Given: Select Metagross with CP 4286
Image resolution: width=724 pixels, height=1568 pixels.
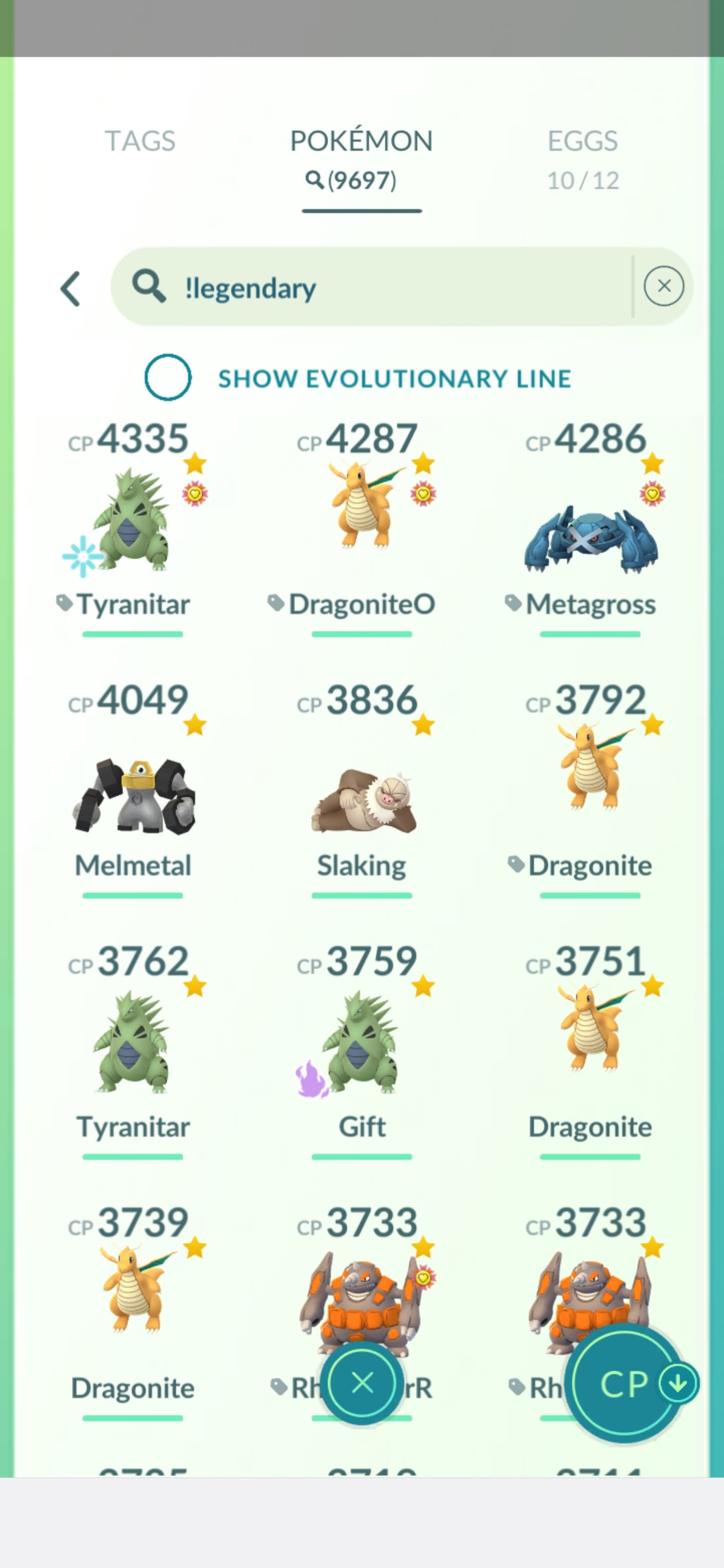Looking at the screenshot, I should coord(590,528).
